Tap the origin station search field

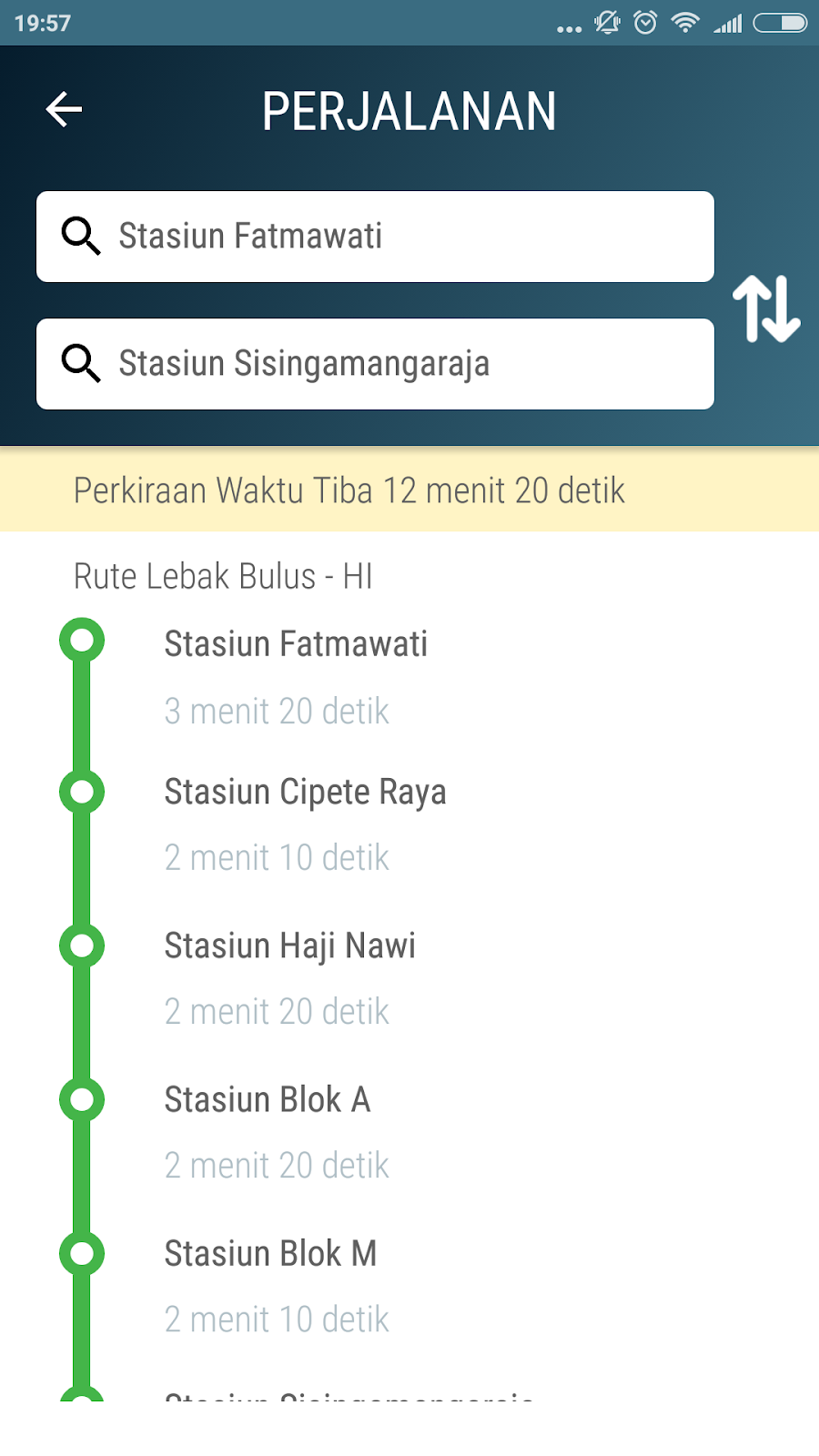[x=375, y=237]
